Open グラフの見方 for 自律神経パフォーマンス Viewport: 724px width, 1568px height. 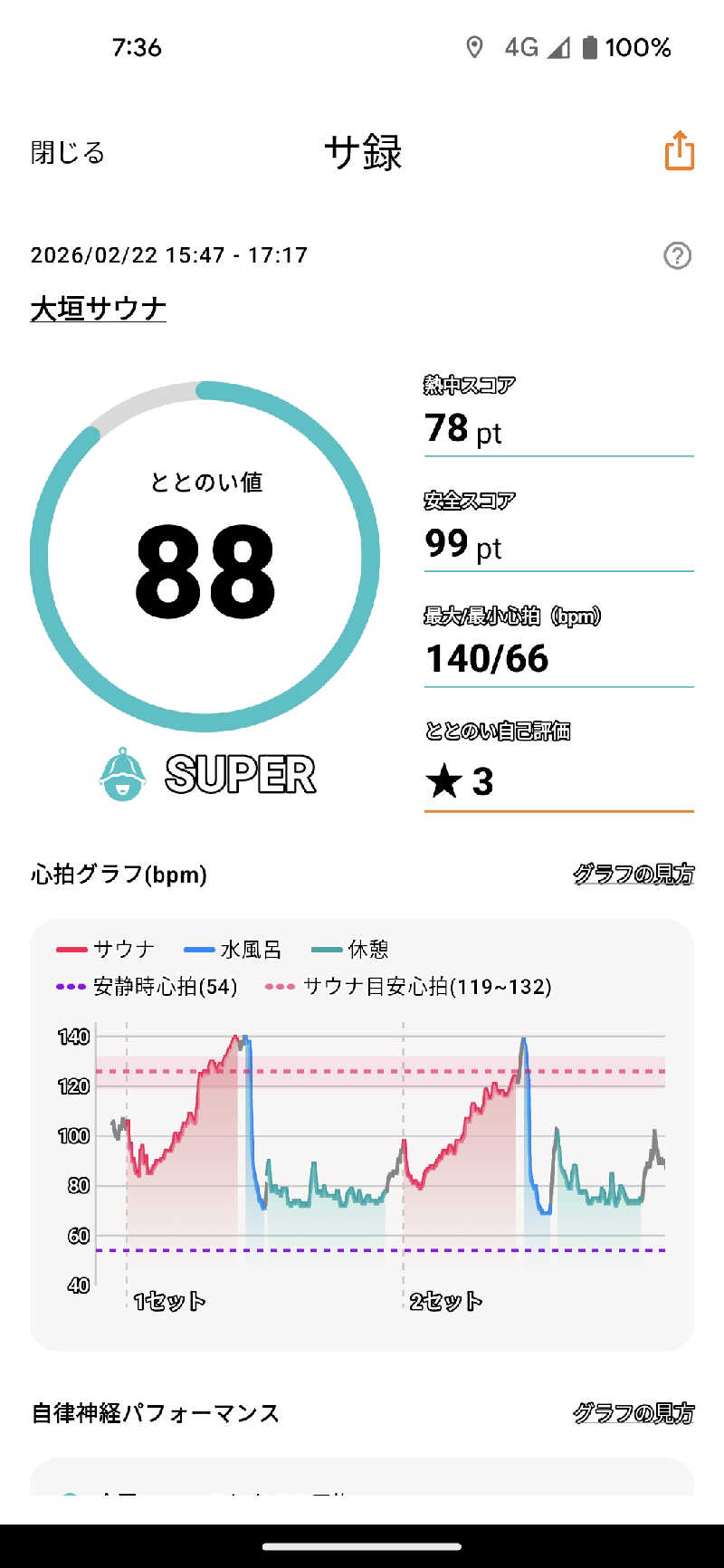pyautogui.click(x=633, y=1412)
